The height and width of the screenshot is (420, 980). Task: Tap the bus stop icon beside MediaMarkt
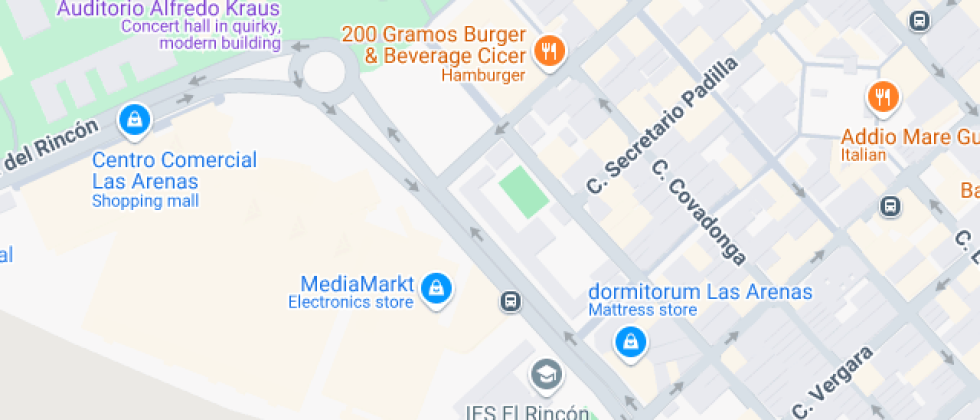[511, 301]
